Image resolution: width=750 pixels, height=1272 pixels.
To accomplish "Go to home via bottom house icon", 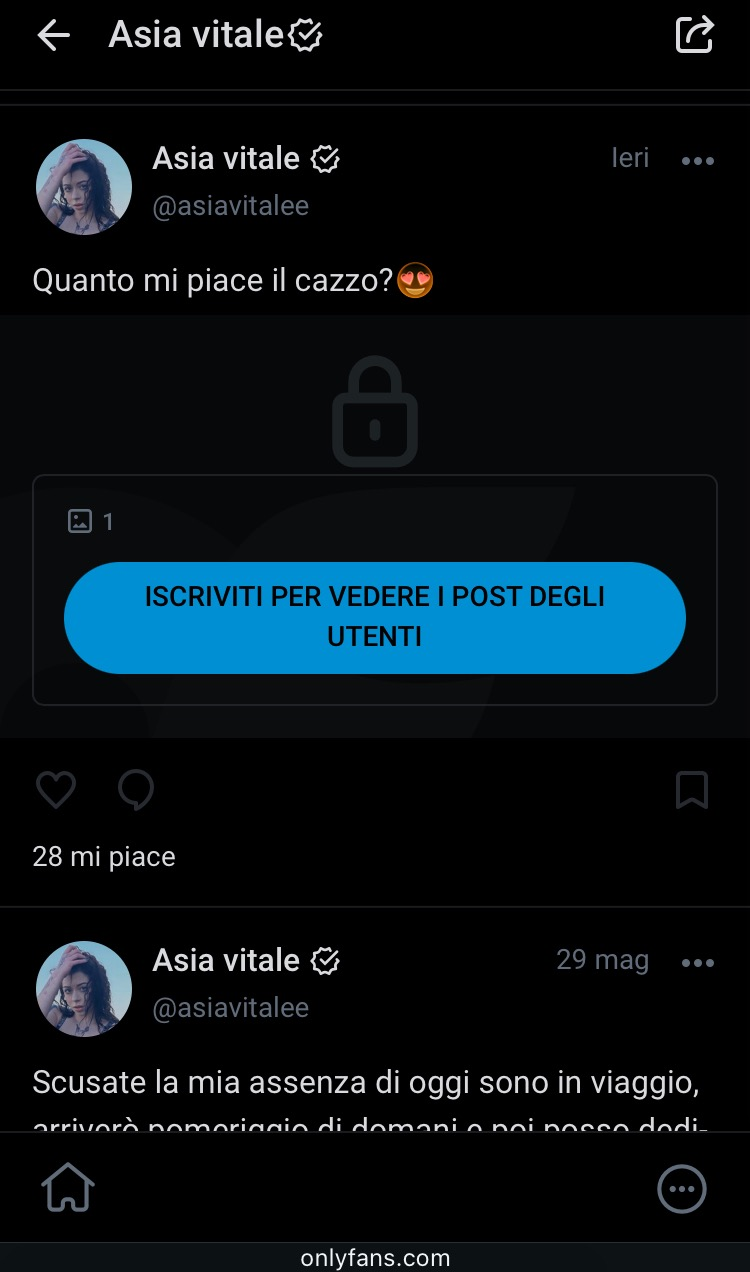I will 68,1189.
